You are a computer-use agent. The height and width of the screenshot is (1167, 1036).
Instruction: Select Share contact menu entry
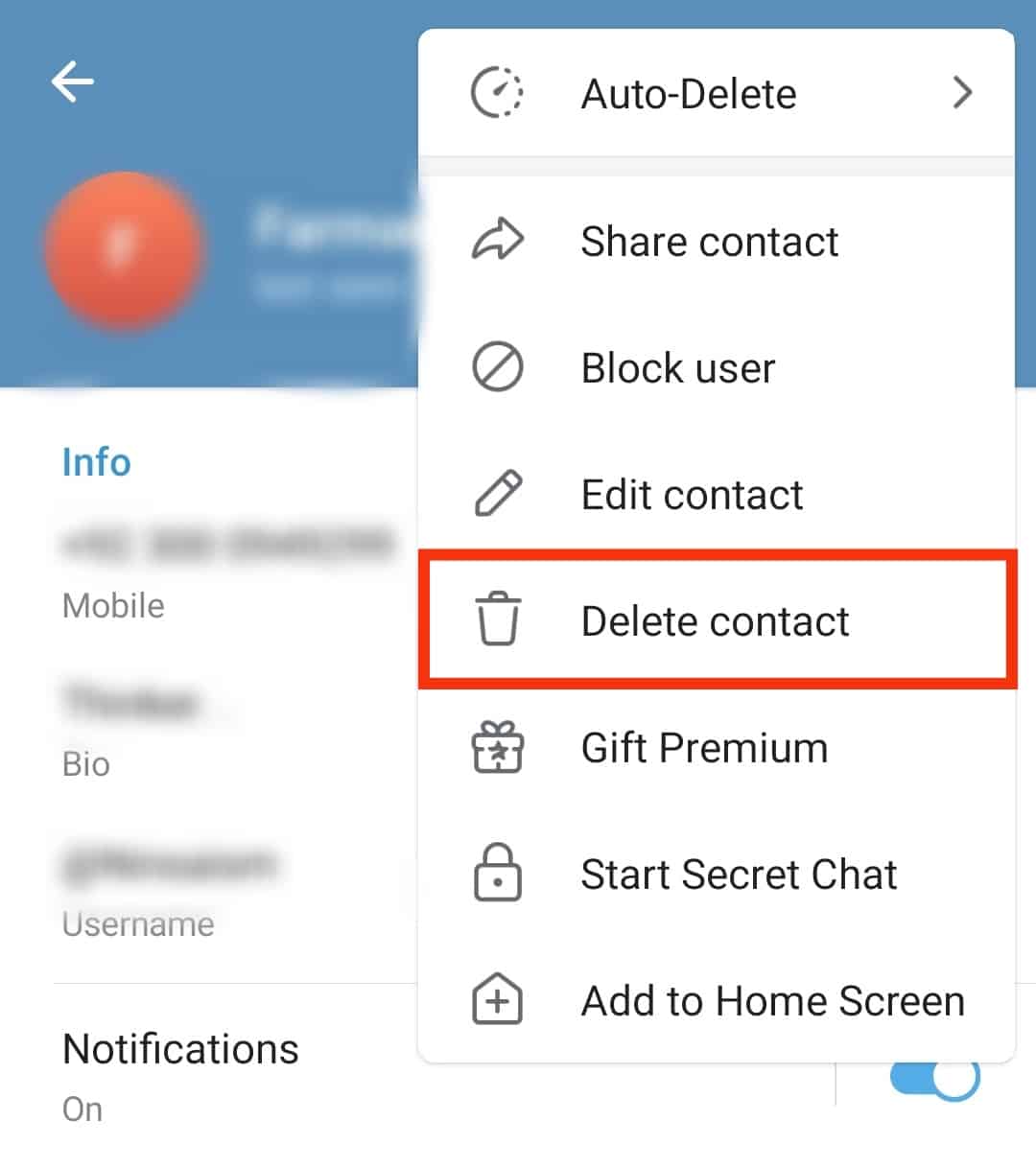click(709, 242)
